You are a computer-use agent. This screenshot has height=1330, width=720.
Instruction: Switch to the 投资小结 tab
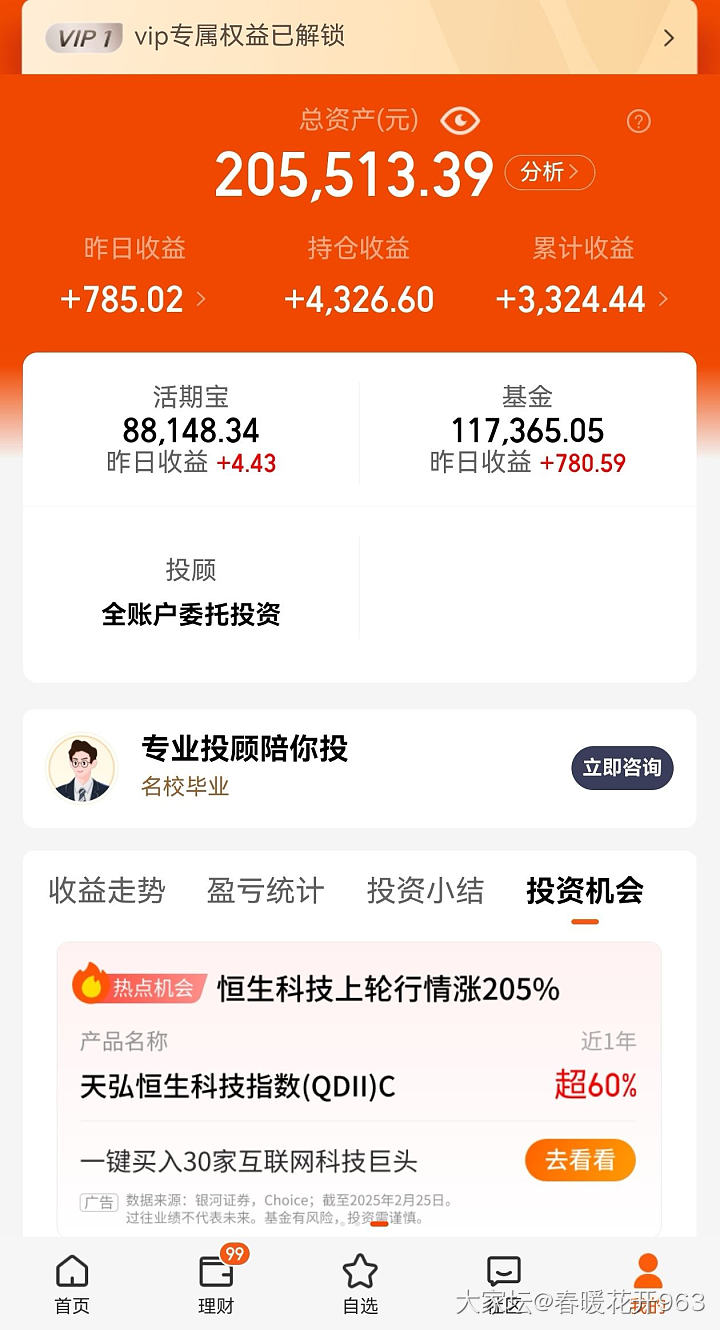(425, 890)
